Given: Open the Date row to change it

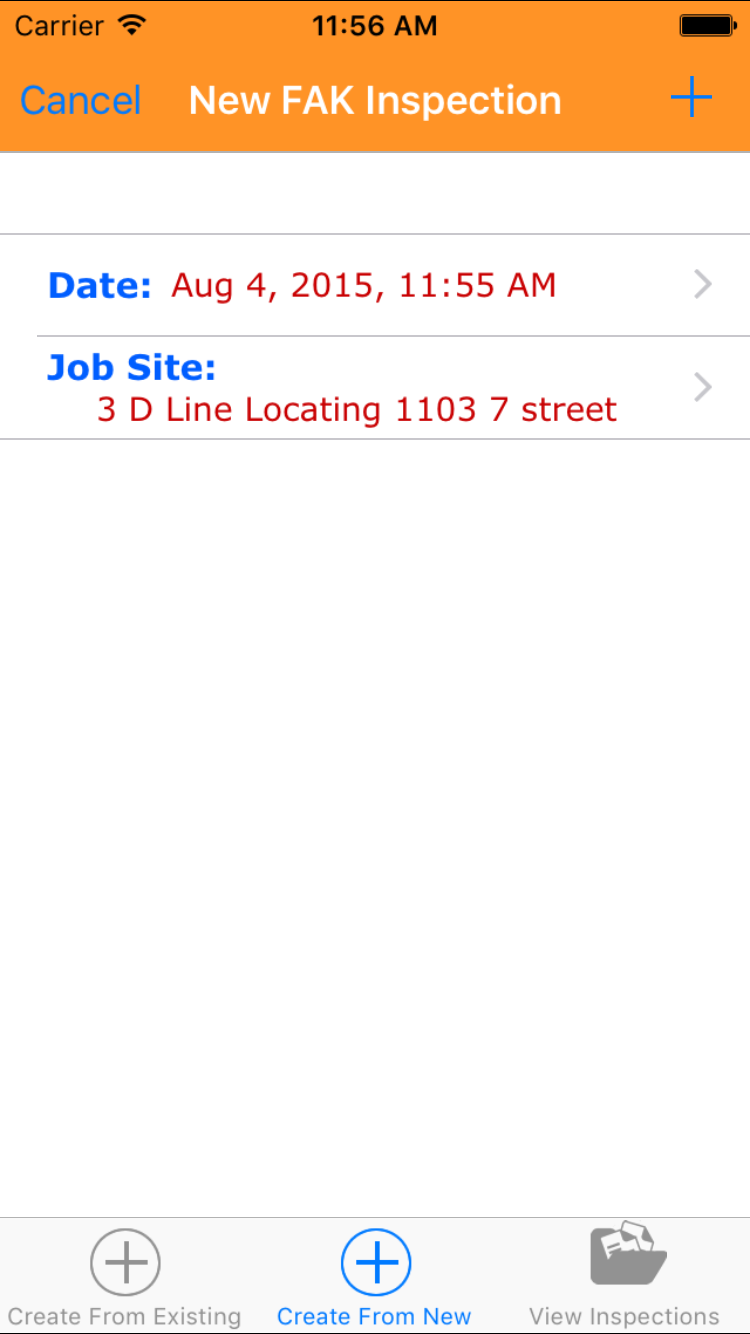Looking at the screenshot, I should 375,286.
